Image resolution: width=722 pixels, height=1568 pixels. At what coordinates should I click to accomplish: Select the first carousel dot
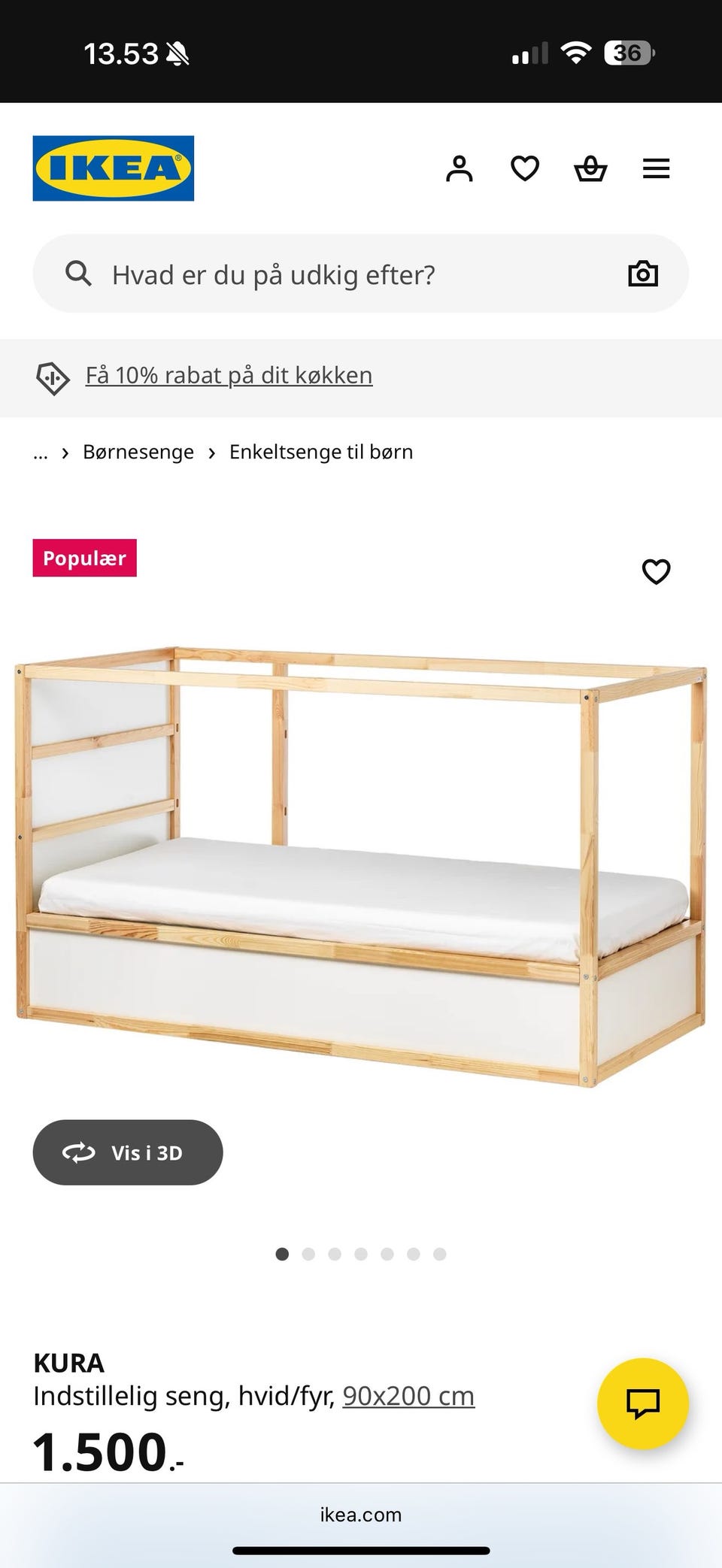(283, 1254)
